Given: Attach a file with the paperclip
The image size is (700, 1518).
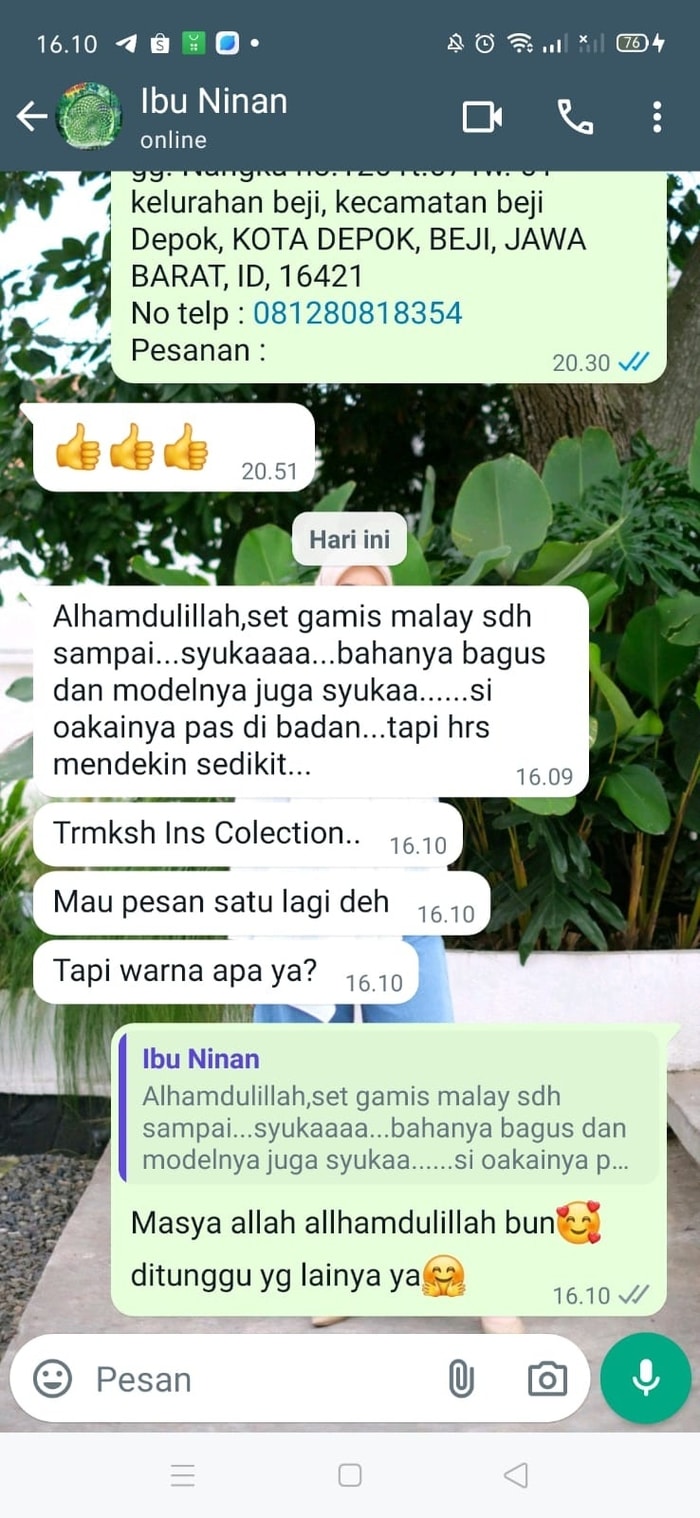Looking at the screenshot, I should 460,1379.
